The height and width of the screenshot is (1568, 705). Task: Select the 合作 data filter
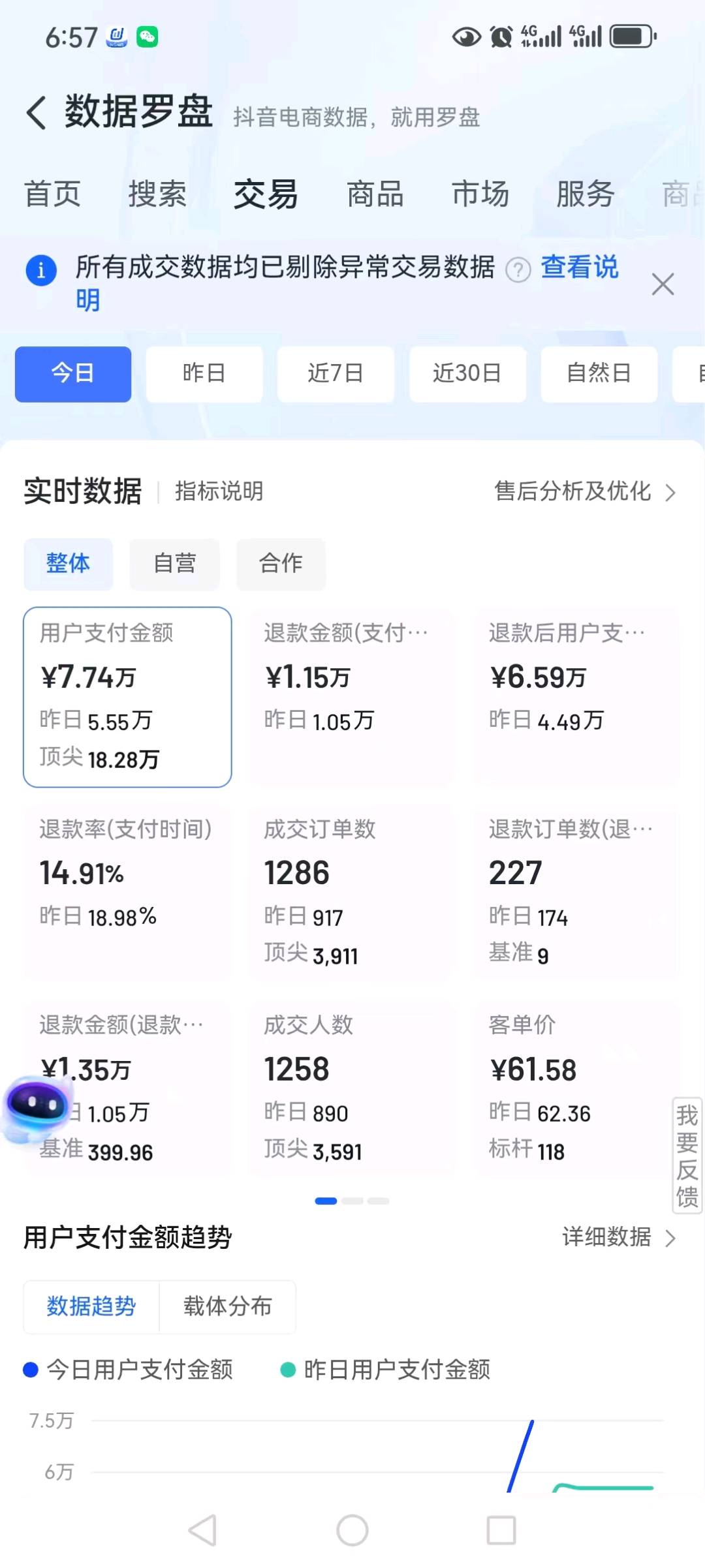coord(281,564)
